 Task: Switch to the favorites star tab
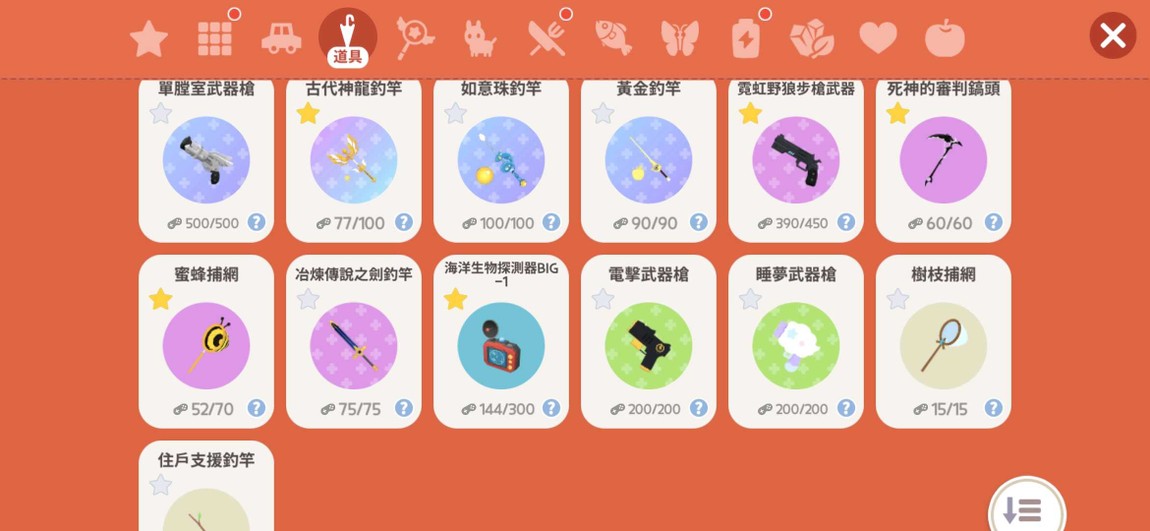pyautogui.click(x=149, y=39)
